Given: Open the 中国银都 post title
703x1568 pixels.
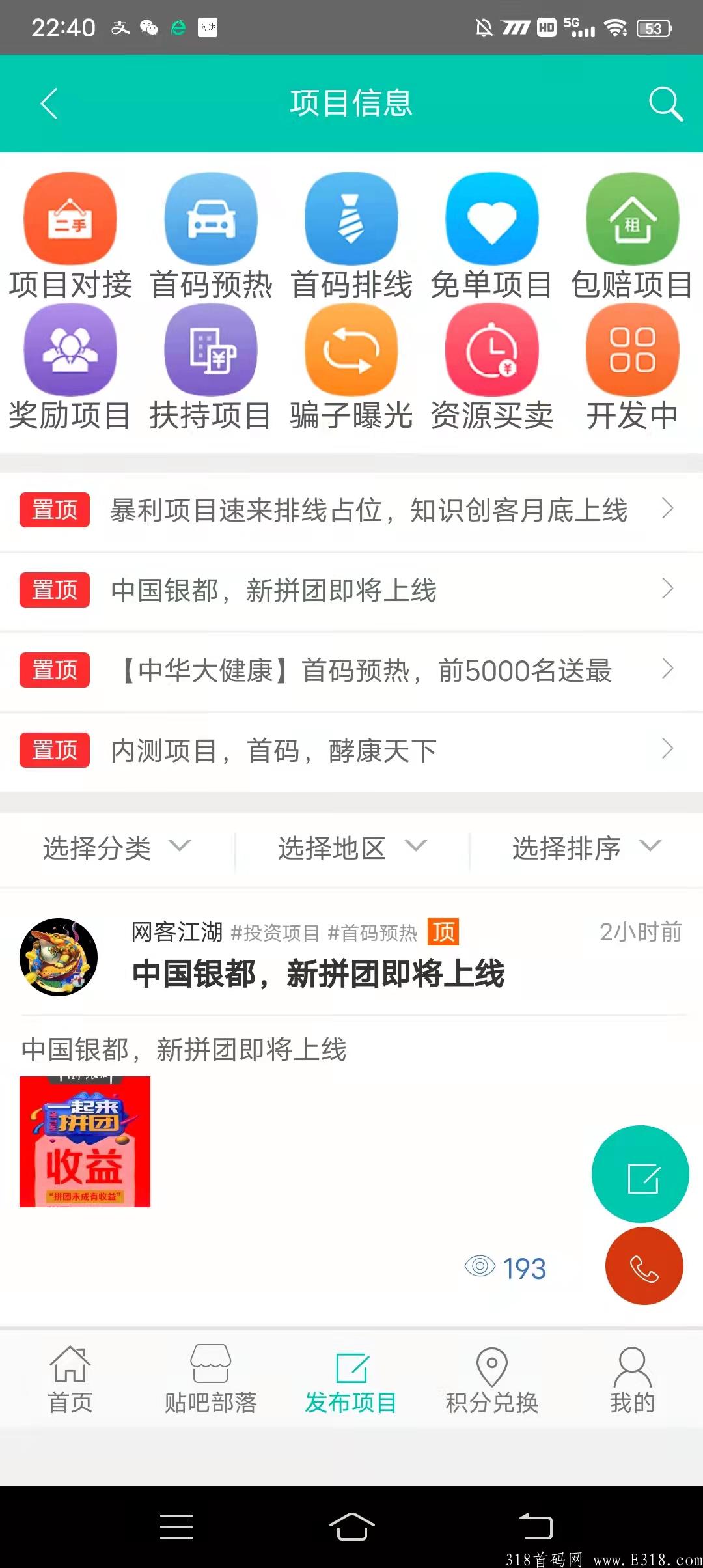Looking at the screenshot, I should (317, 975).
